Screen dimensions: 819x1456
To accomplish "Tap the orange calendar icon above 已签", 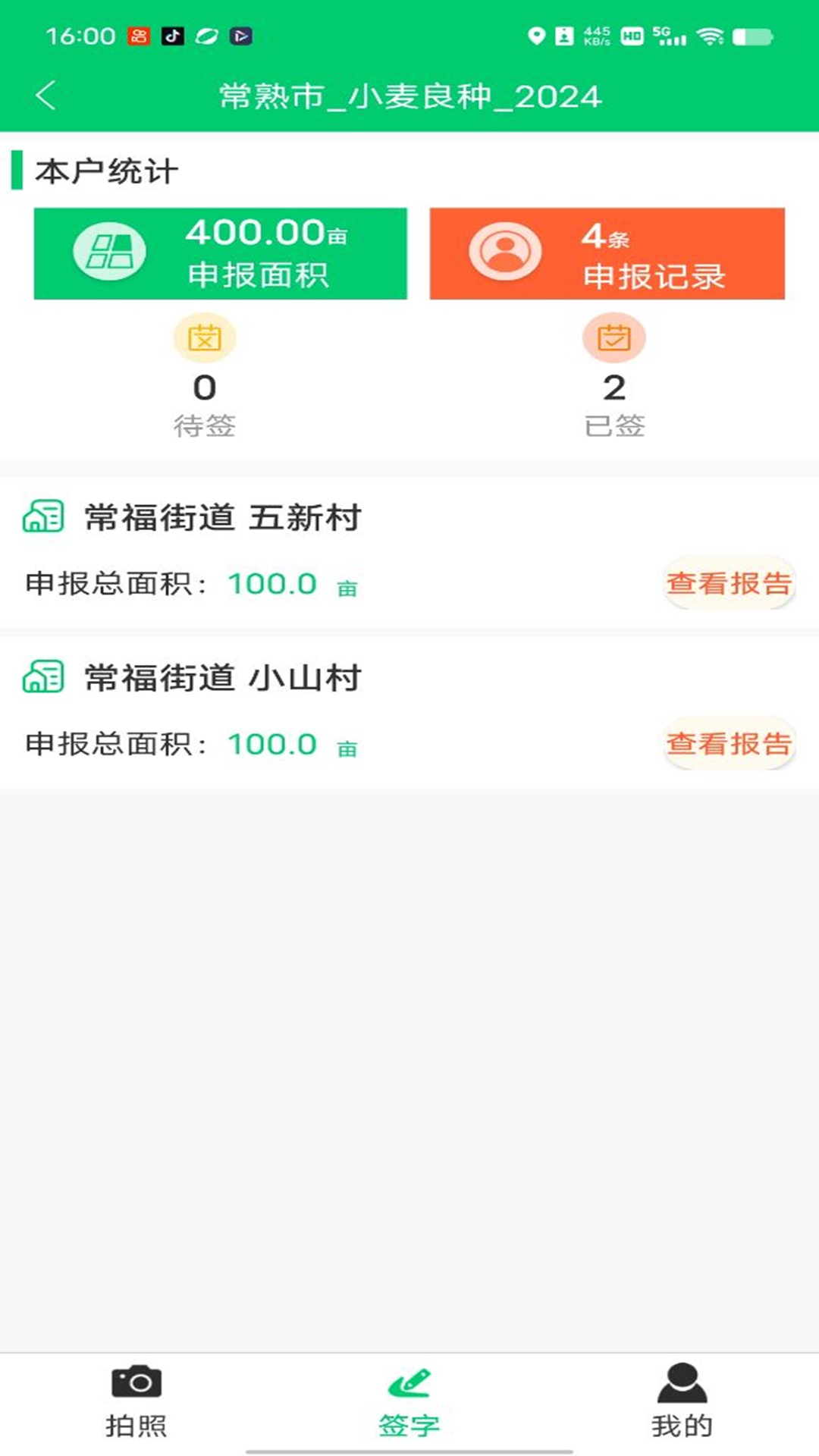I will 614,339.
